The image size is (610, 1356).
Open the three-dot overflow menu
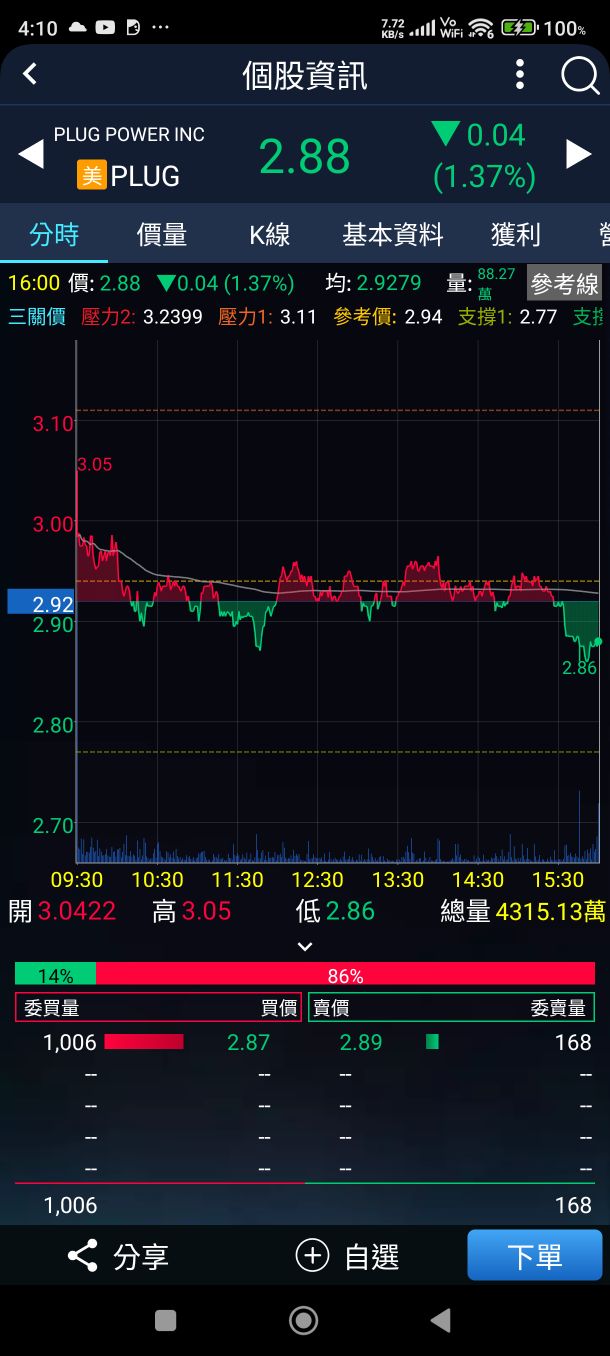tap(519, 74)
